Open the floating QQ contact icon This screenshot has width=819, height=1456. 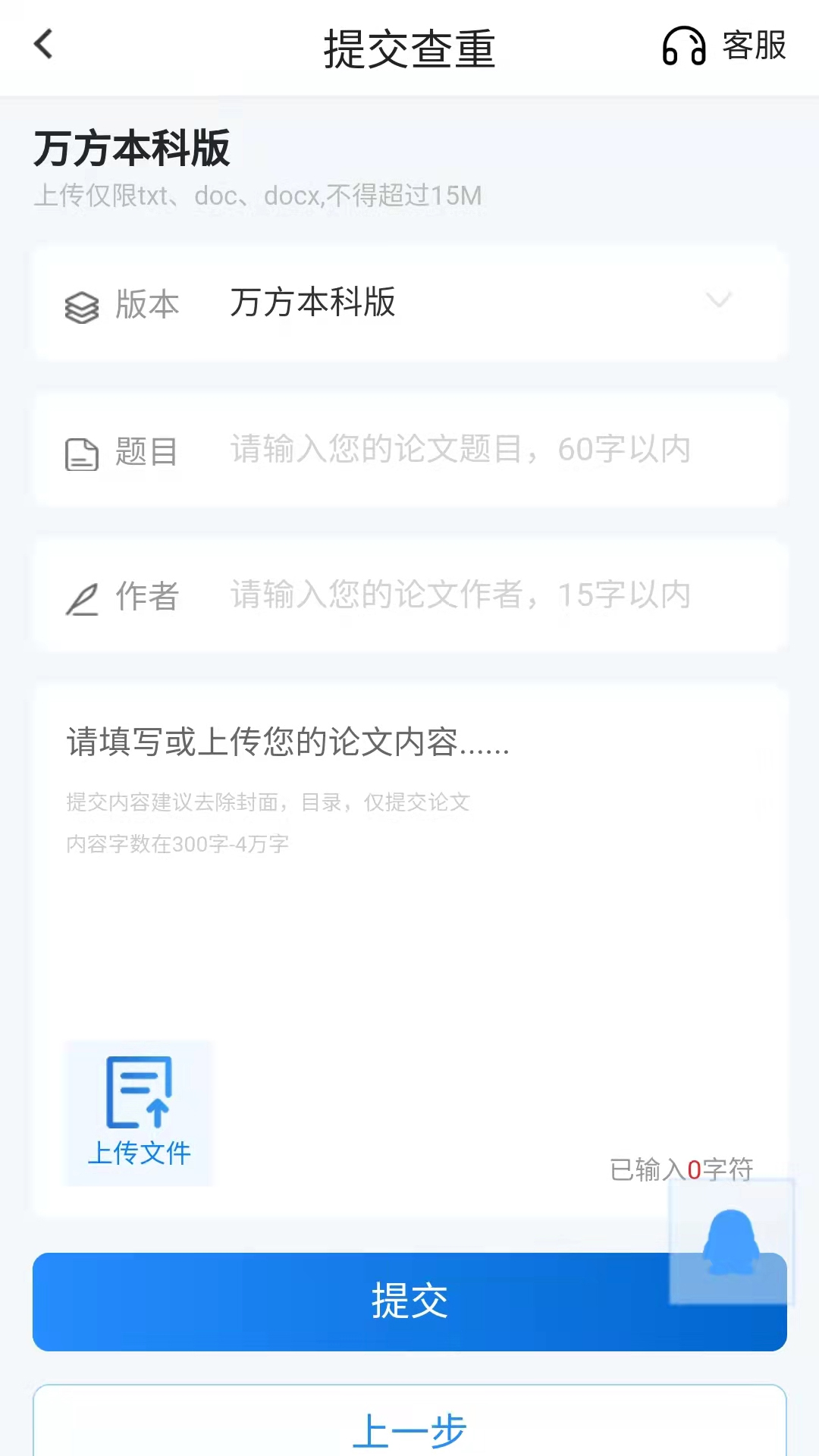730,1241
